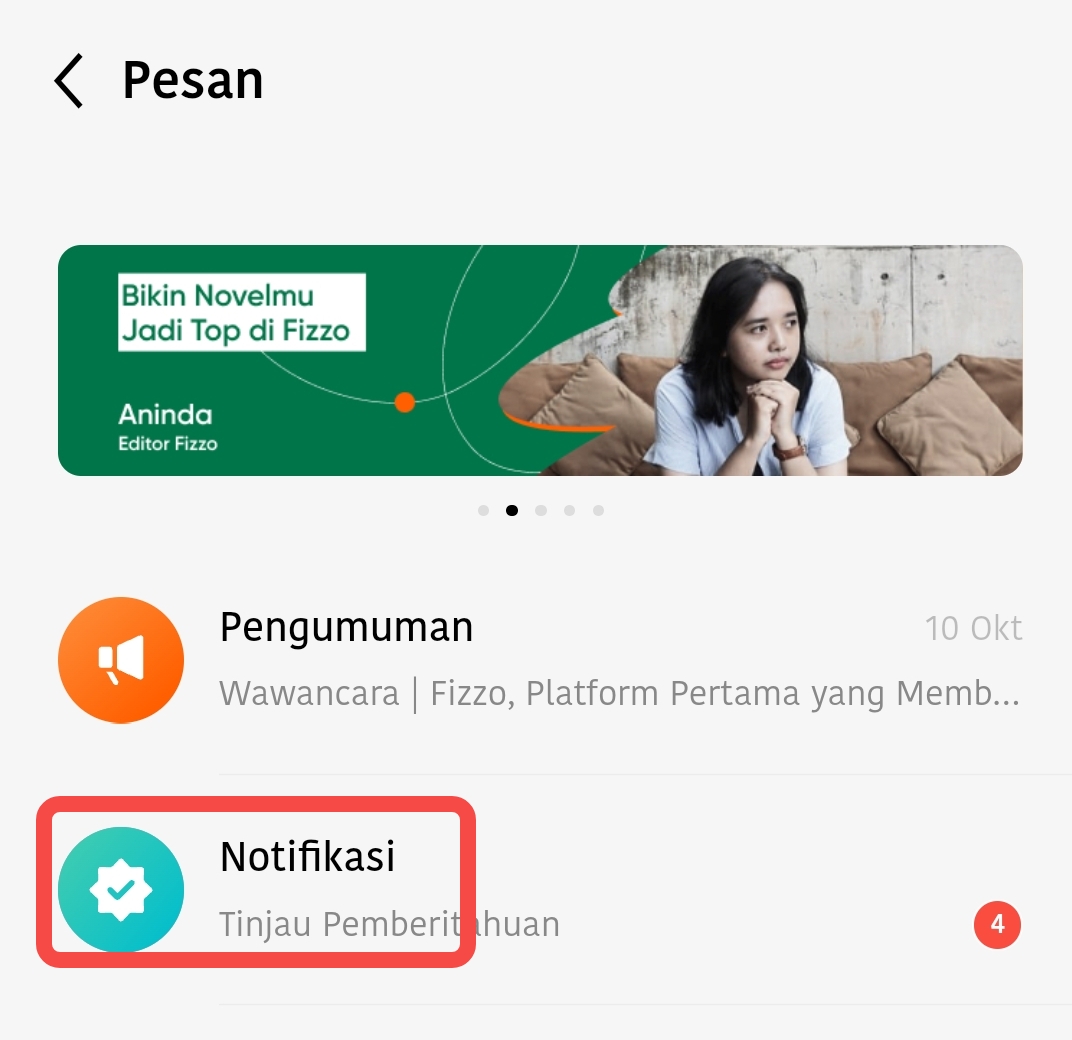The image size is (1072, 1040).
Task: Open the Bikin Novelmu Jadi Top banner
Action: [540, 360]
